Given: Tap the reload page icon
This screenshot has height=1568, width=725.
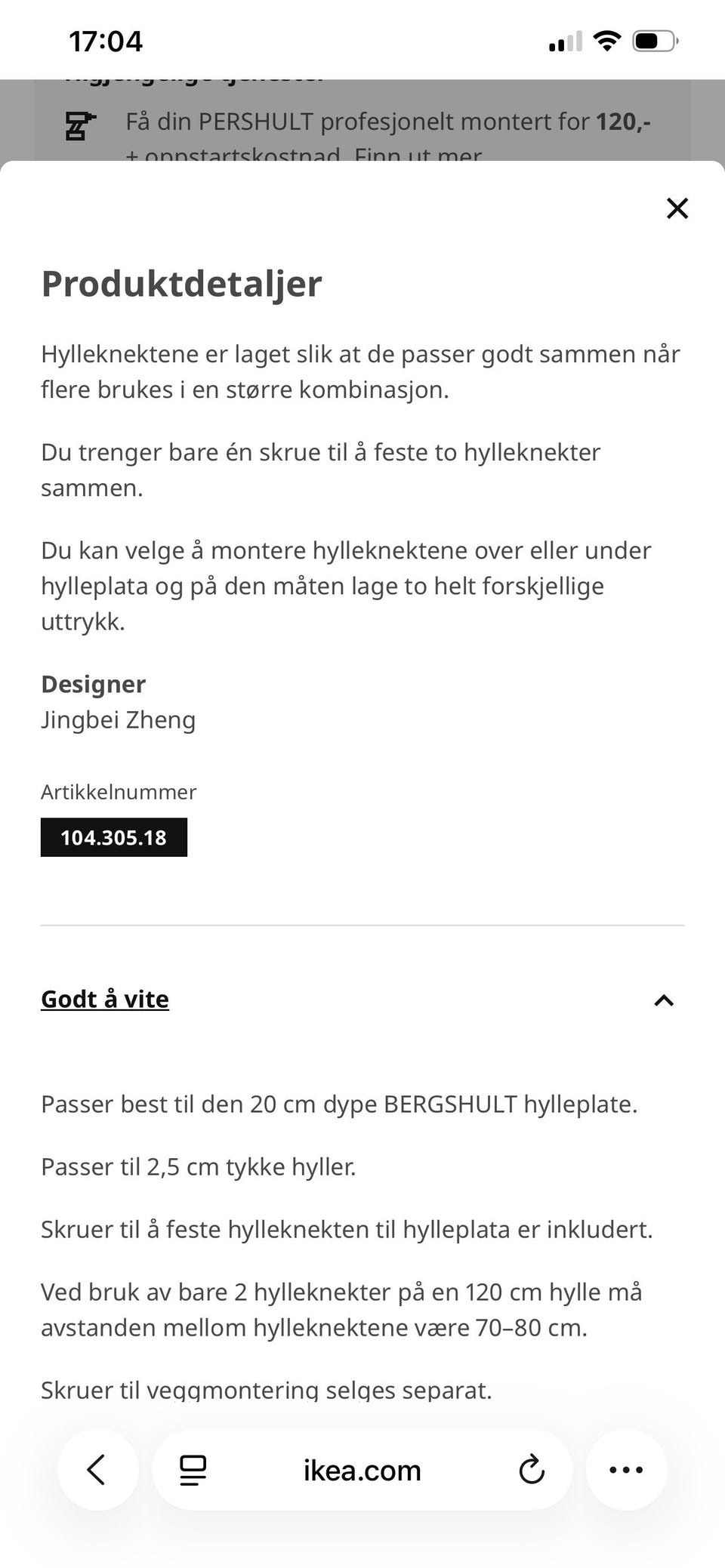Looking at the screenshot, I should (533, 1469).
